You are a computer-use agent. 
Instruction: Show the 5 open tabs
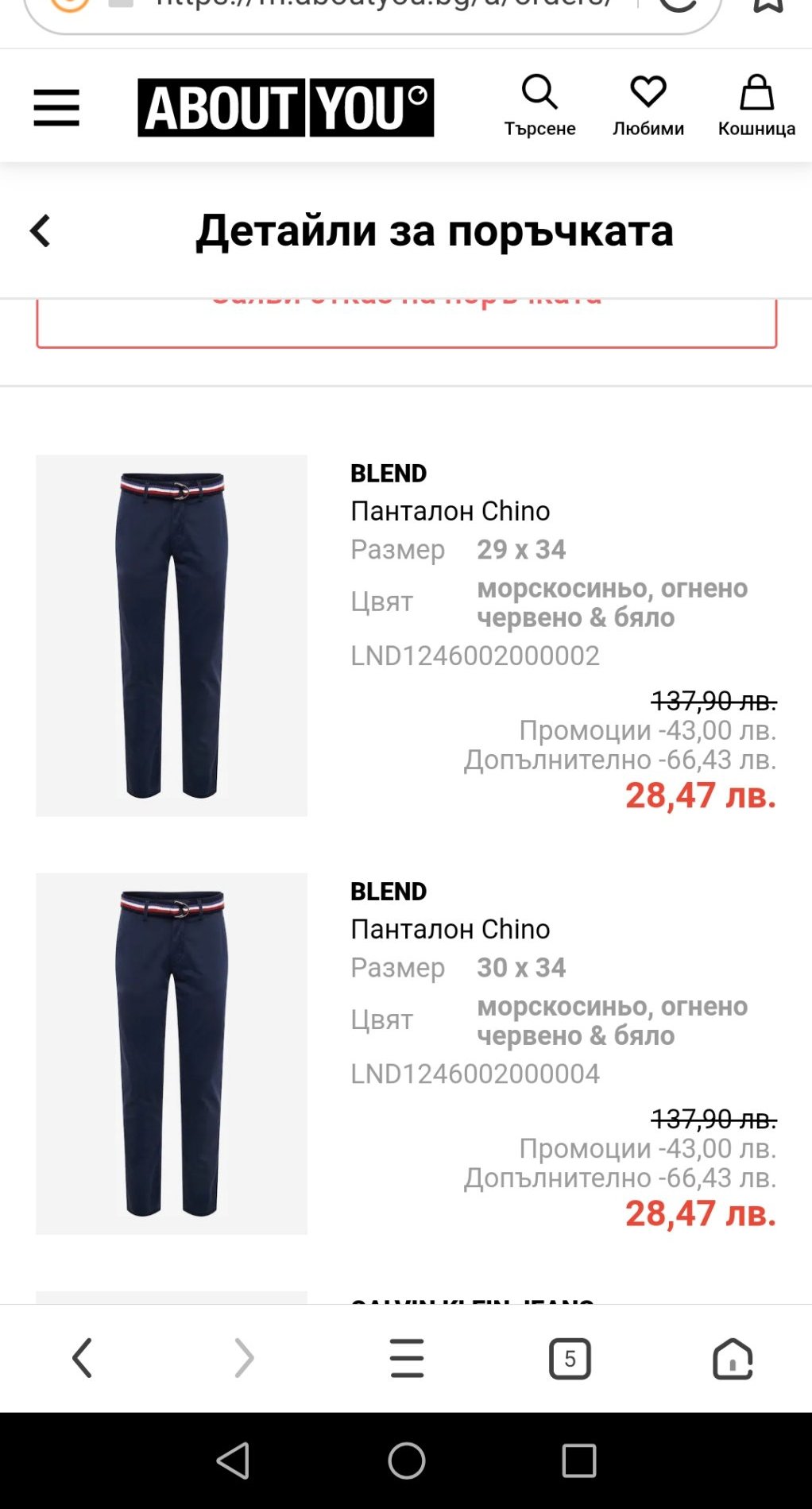click(570, 1358)
